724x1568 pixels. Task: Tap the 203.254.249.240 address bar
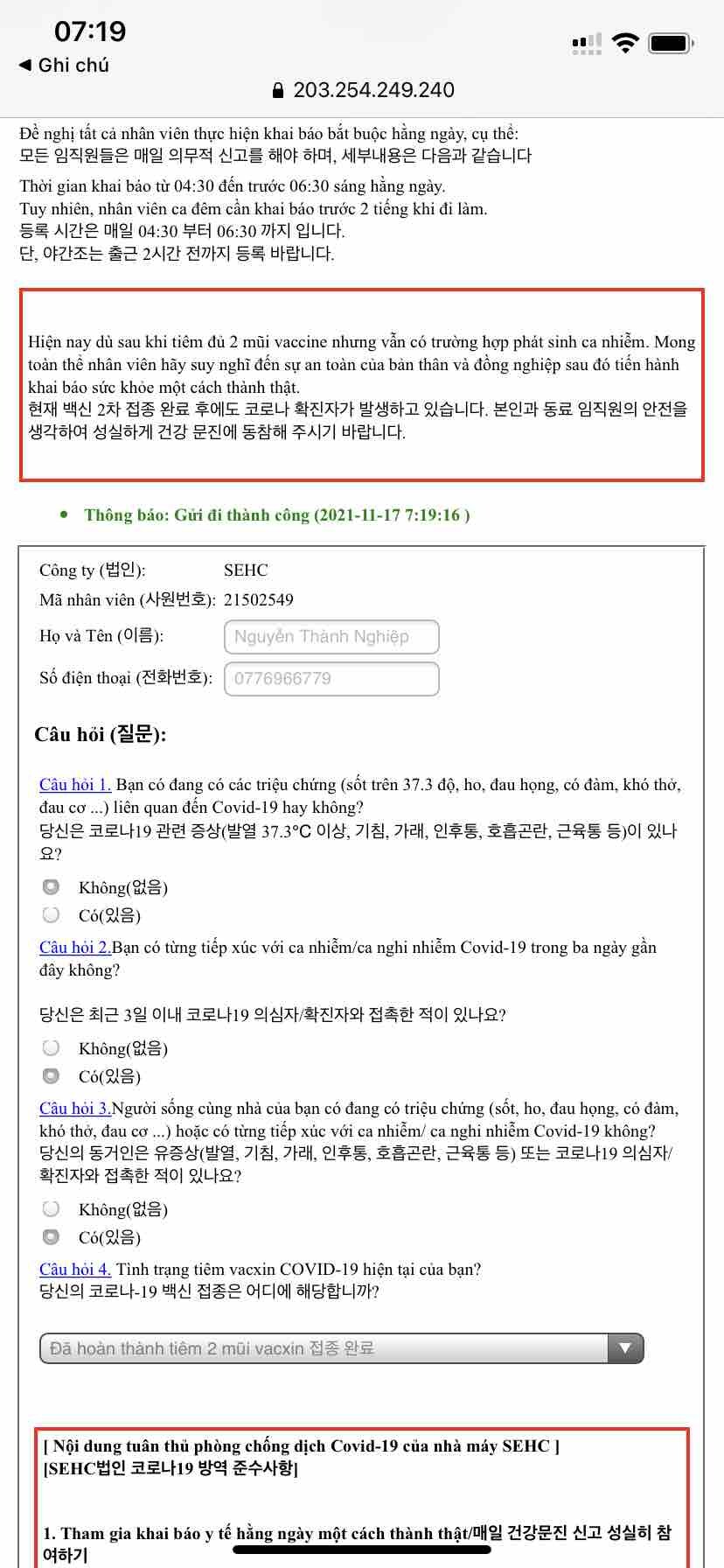[x=364, y=90]
